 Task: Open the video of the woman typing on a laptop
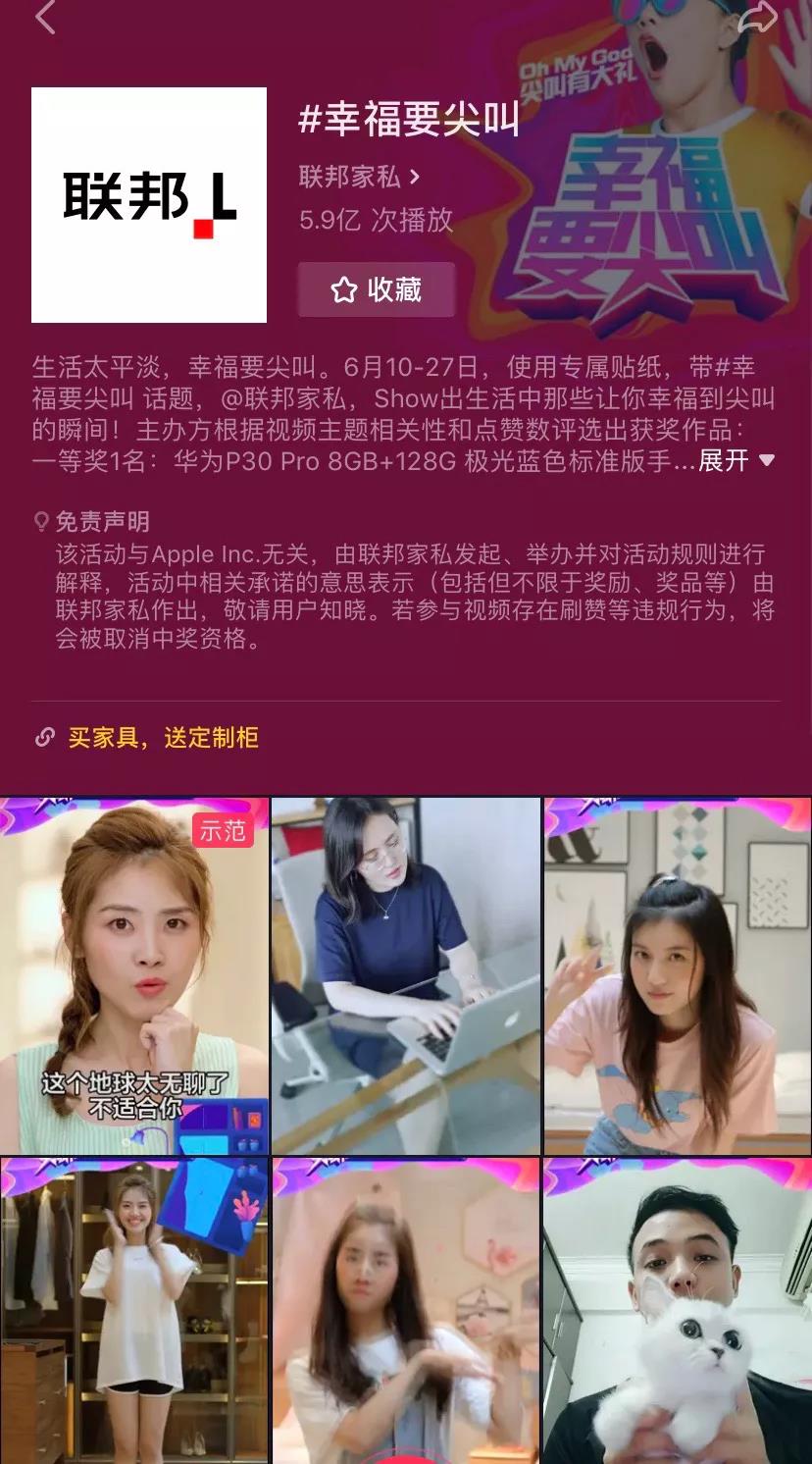coord(406,975)
